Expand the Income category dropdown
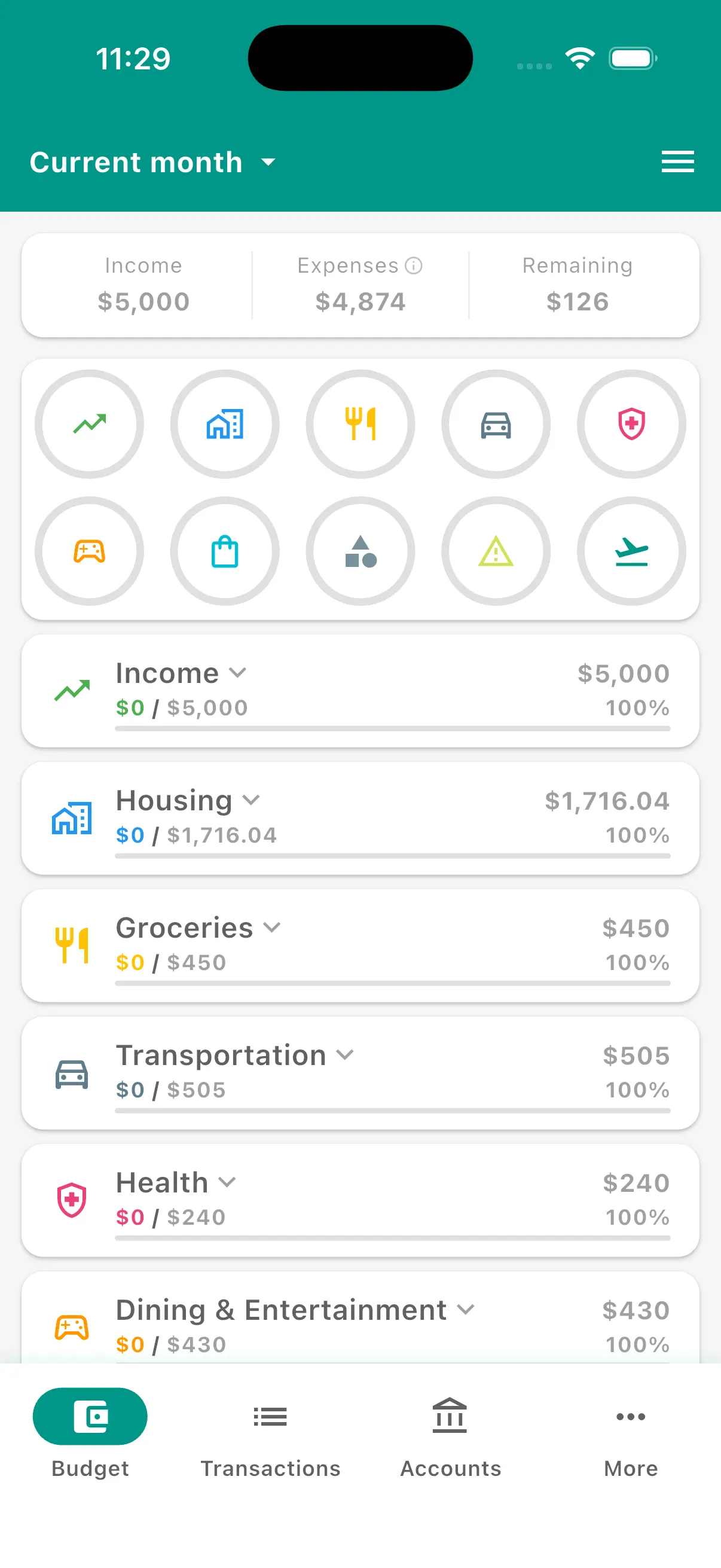The height and width of the screenshot is (1568, 721). click(239, 673)
